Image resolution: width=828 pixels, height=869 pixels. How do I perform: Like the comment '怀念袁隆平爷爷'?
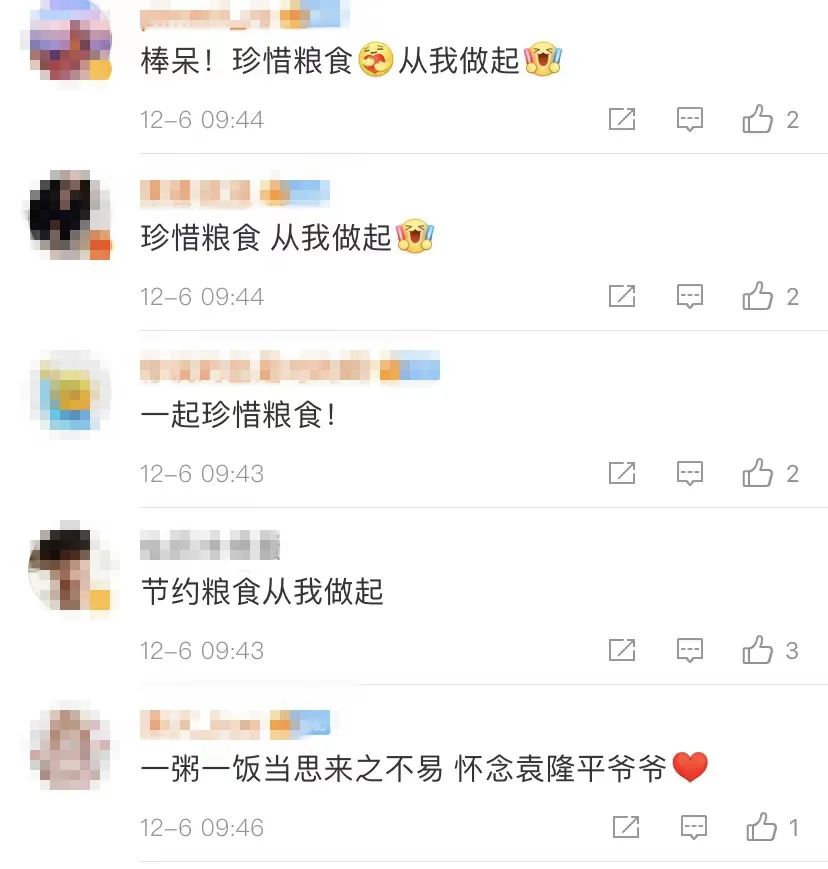[761, 827]
